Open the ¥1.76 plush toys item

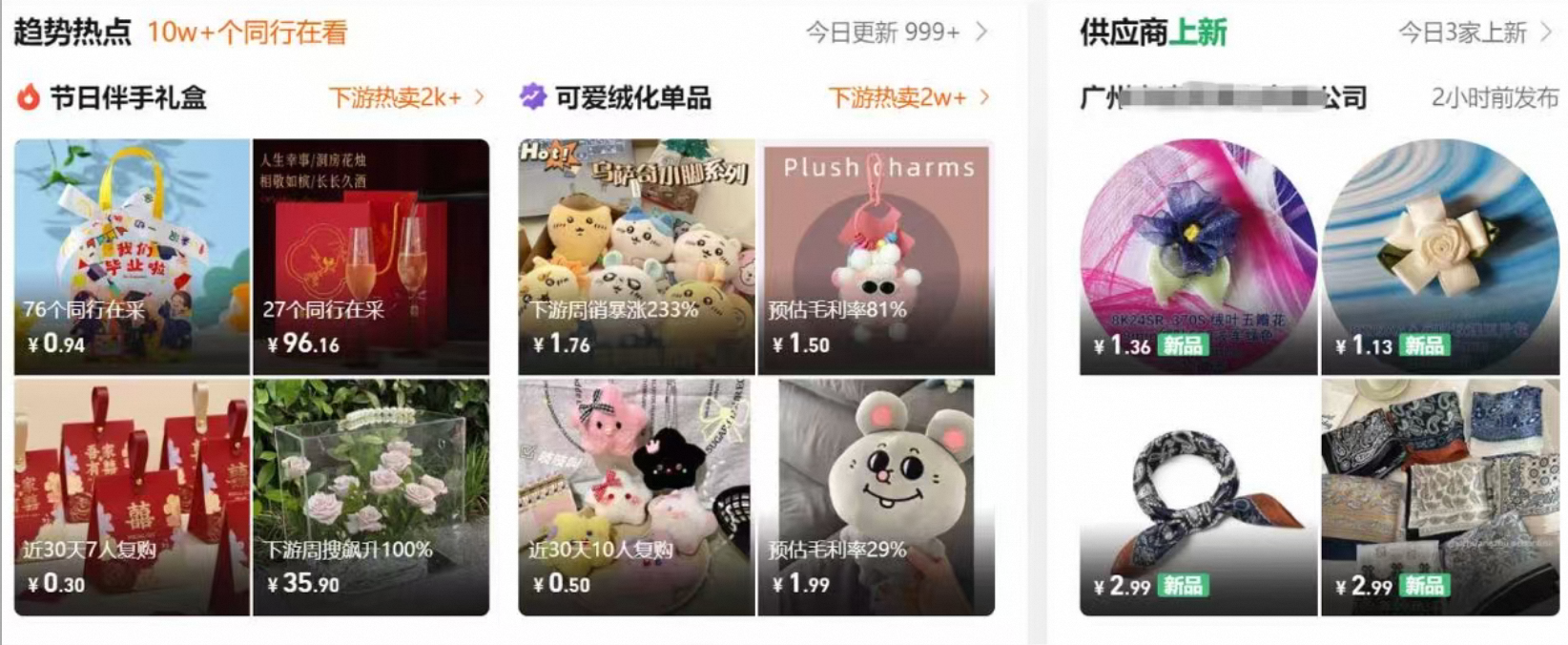pos(636,256)
